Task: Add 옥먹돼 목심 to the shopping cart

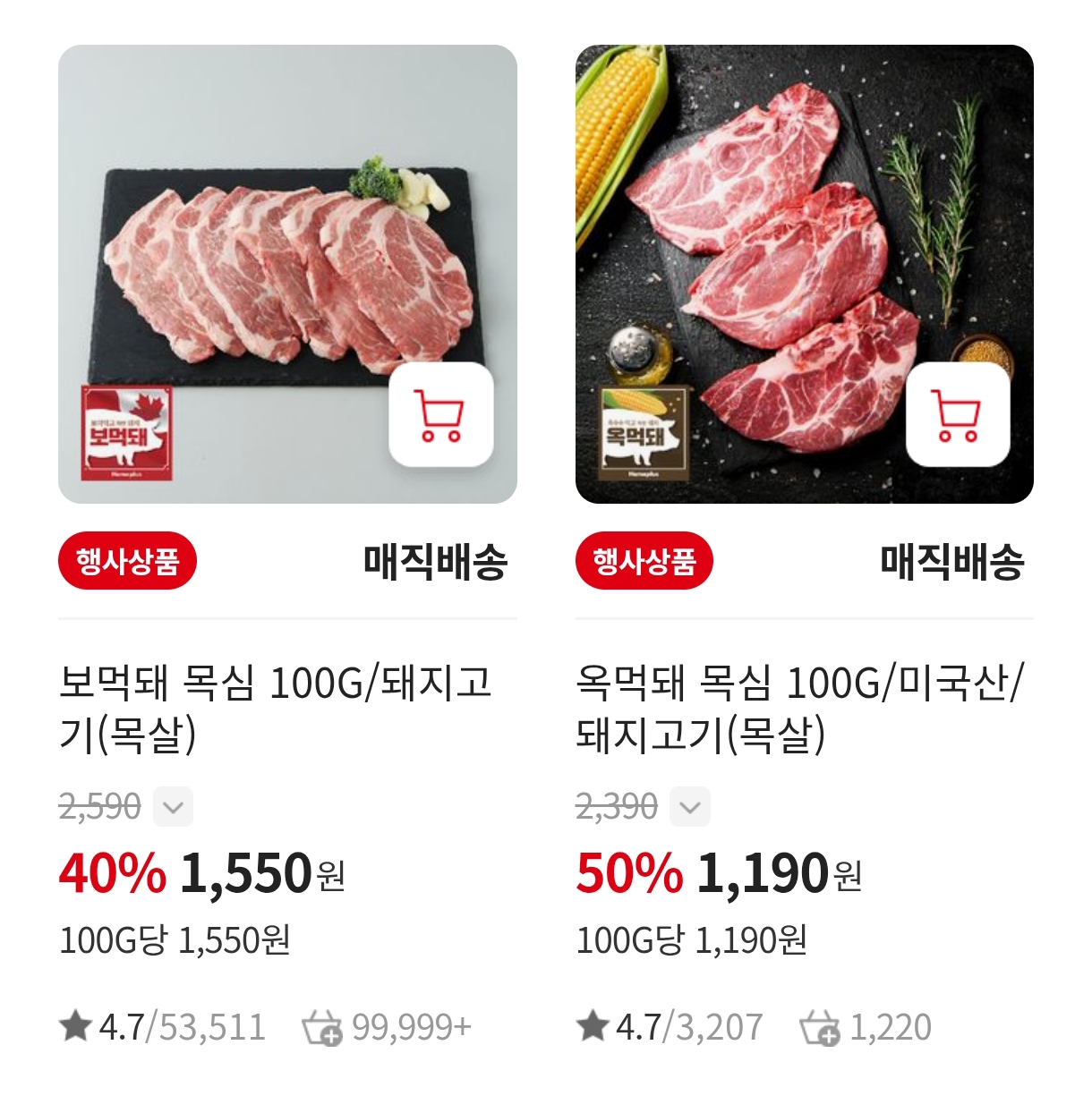Action: pos(958,415)
